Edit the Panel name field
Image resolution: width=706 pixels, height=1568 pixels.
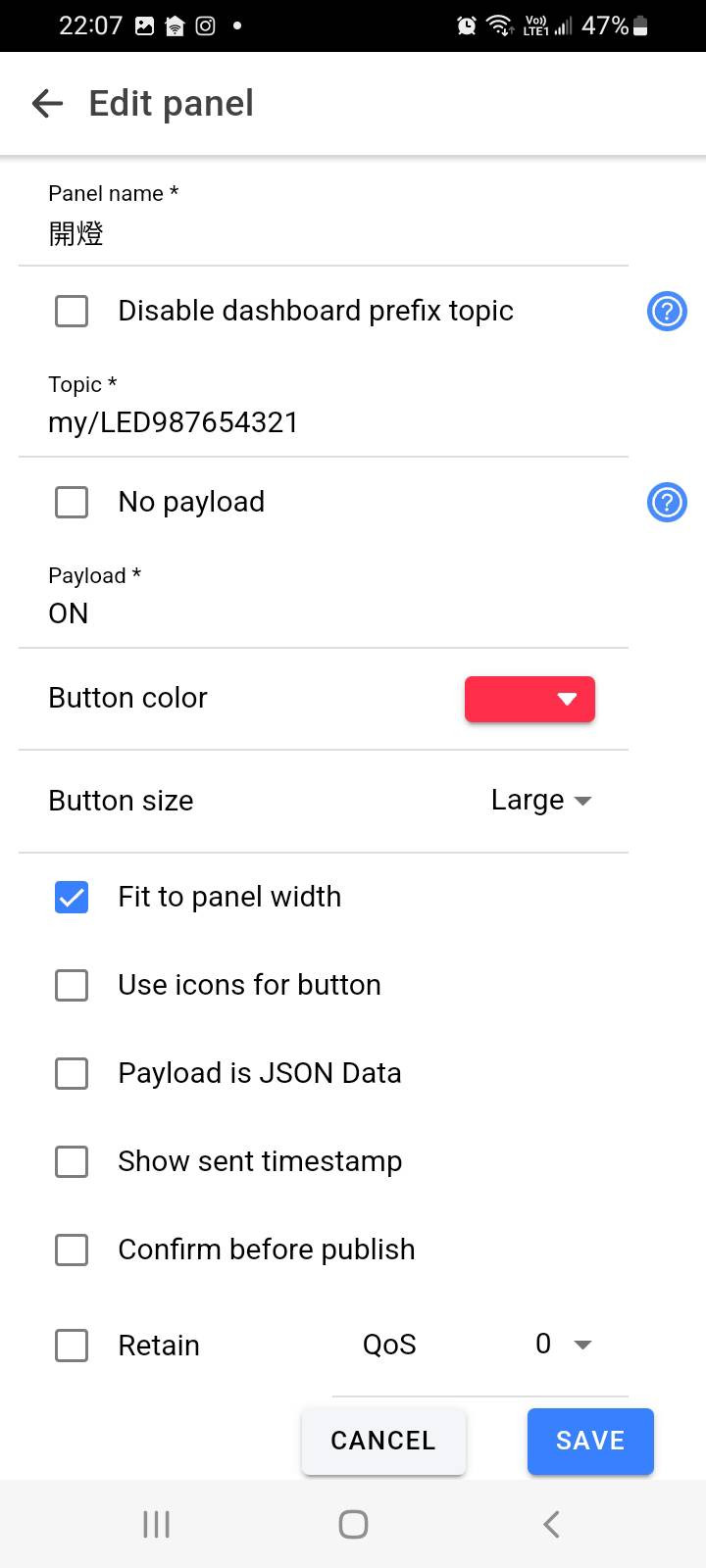coord(324,233)
